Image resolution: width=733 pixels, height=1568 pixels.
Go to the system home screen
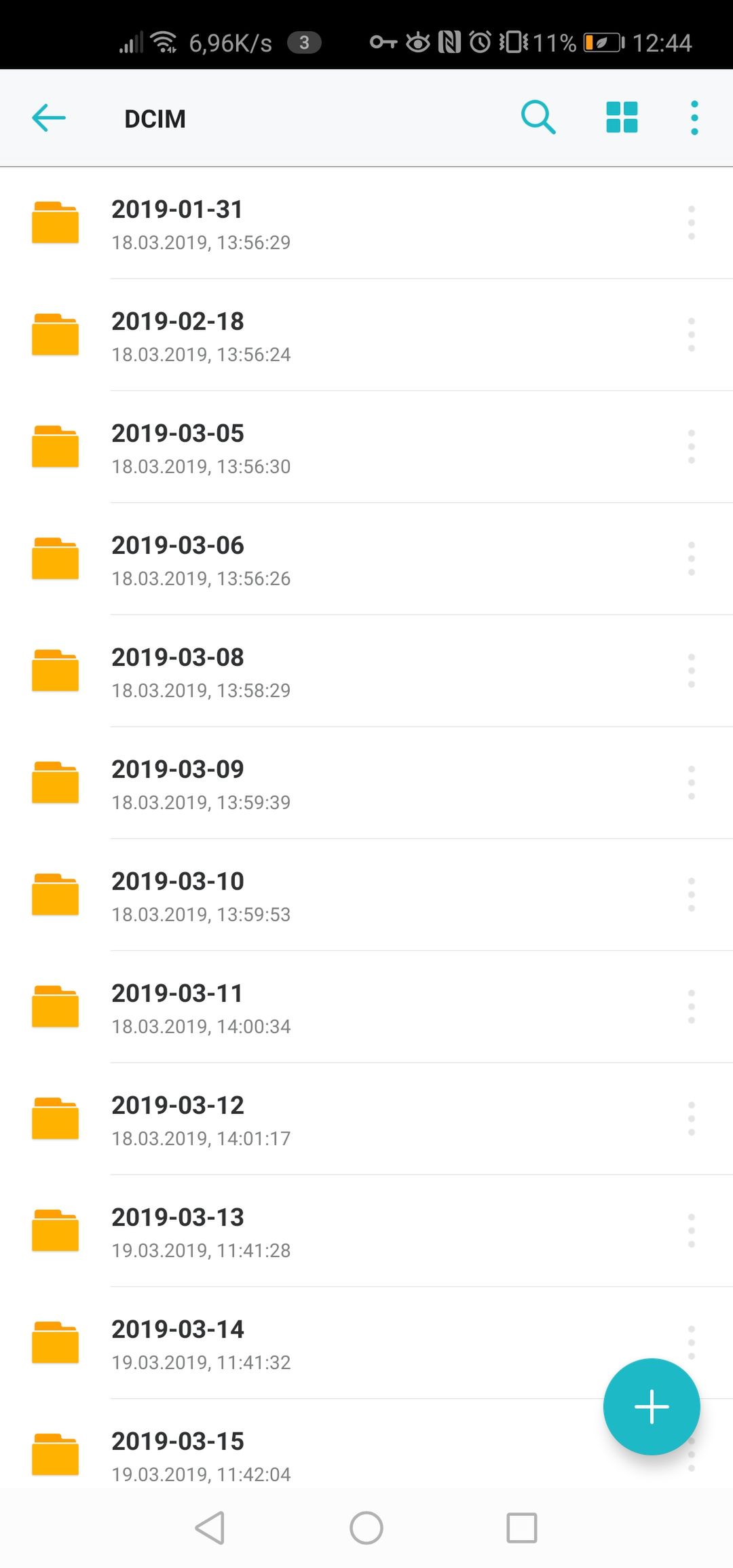(x=366, y=1528)
